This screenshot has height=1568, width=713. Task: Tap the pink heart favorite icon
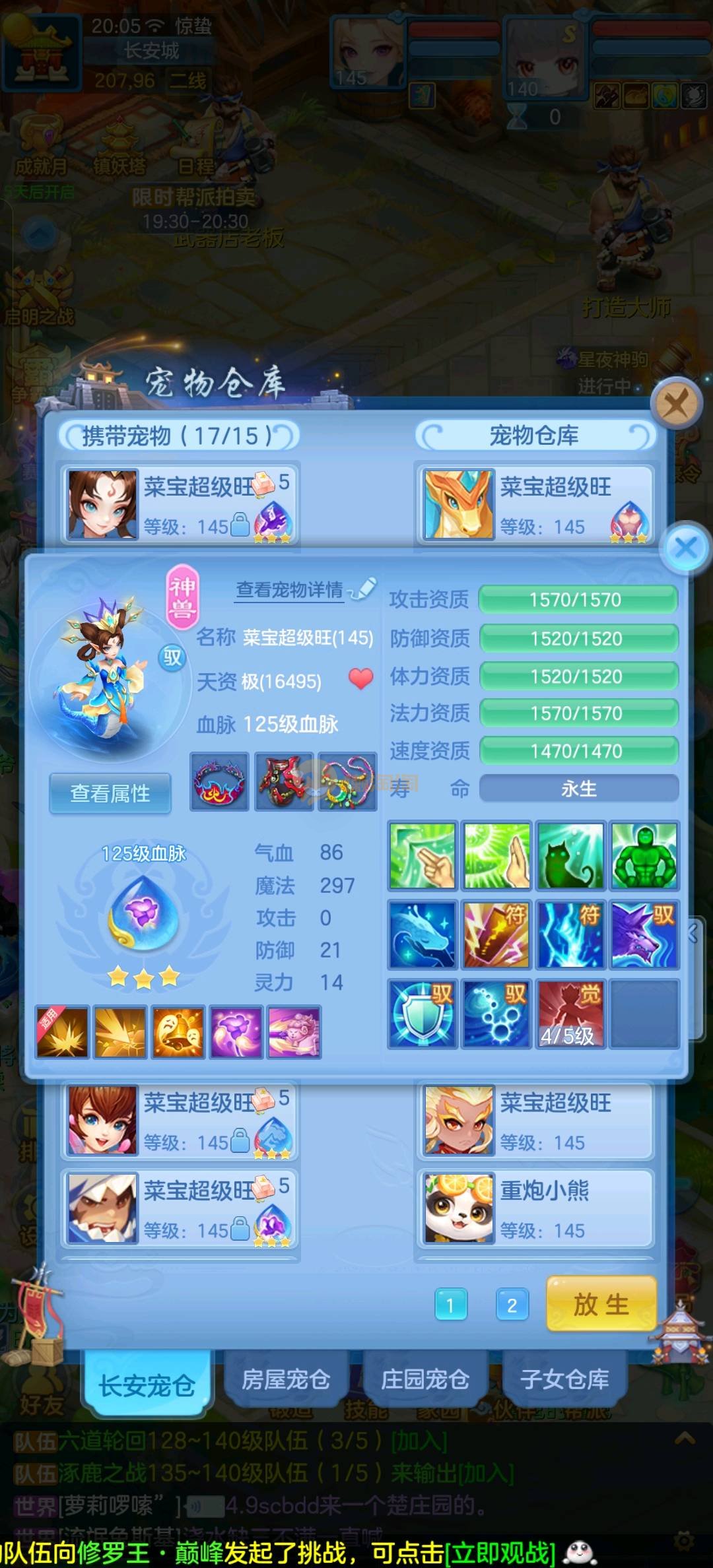click(360, 678)
